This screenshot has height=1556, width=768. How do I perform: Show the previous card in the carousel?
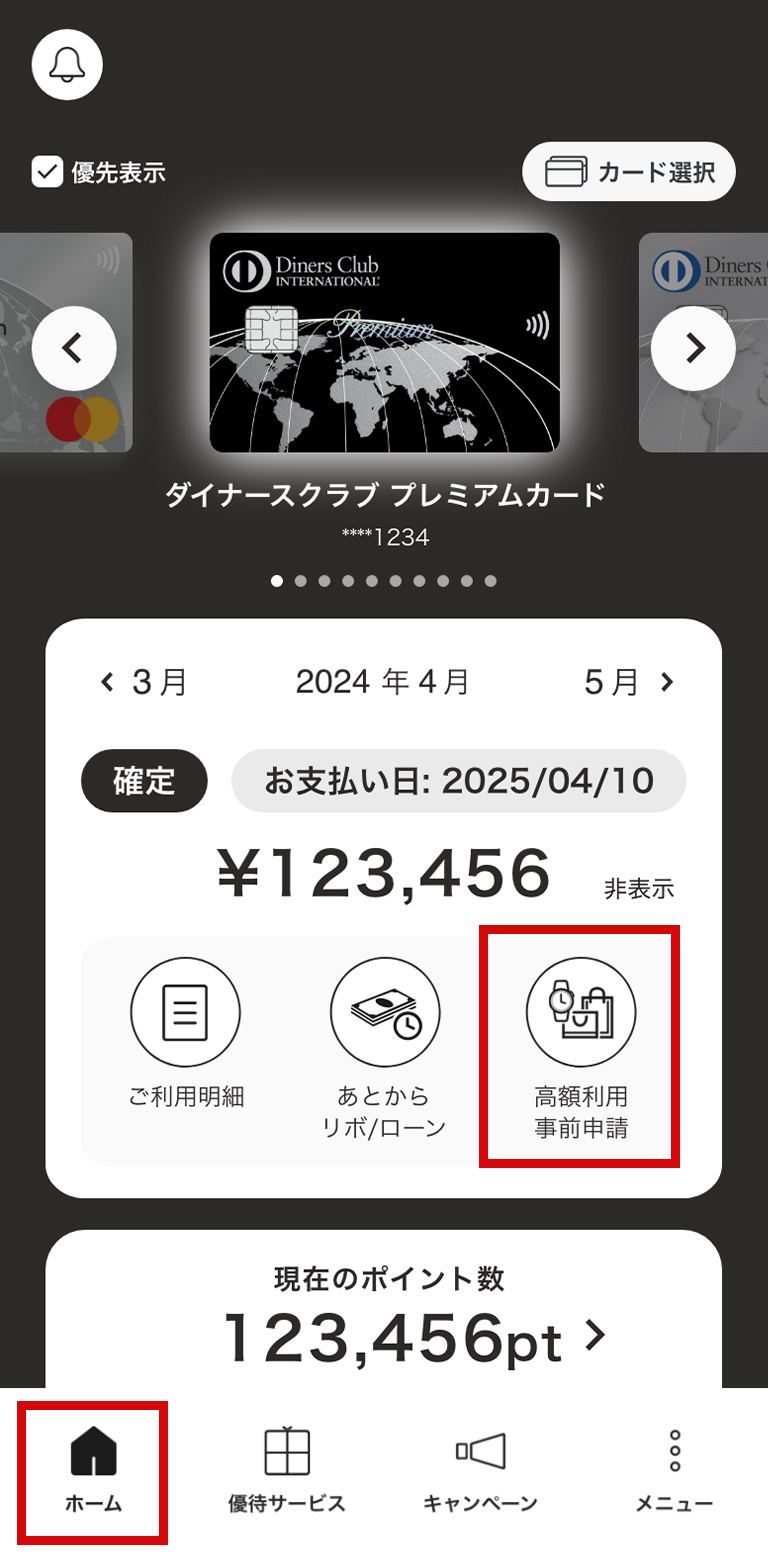[x=74, y=348]
